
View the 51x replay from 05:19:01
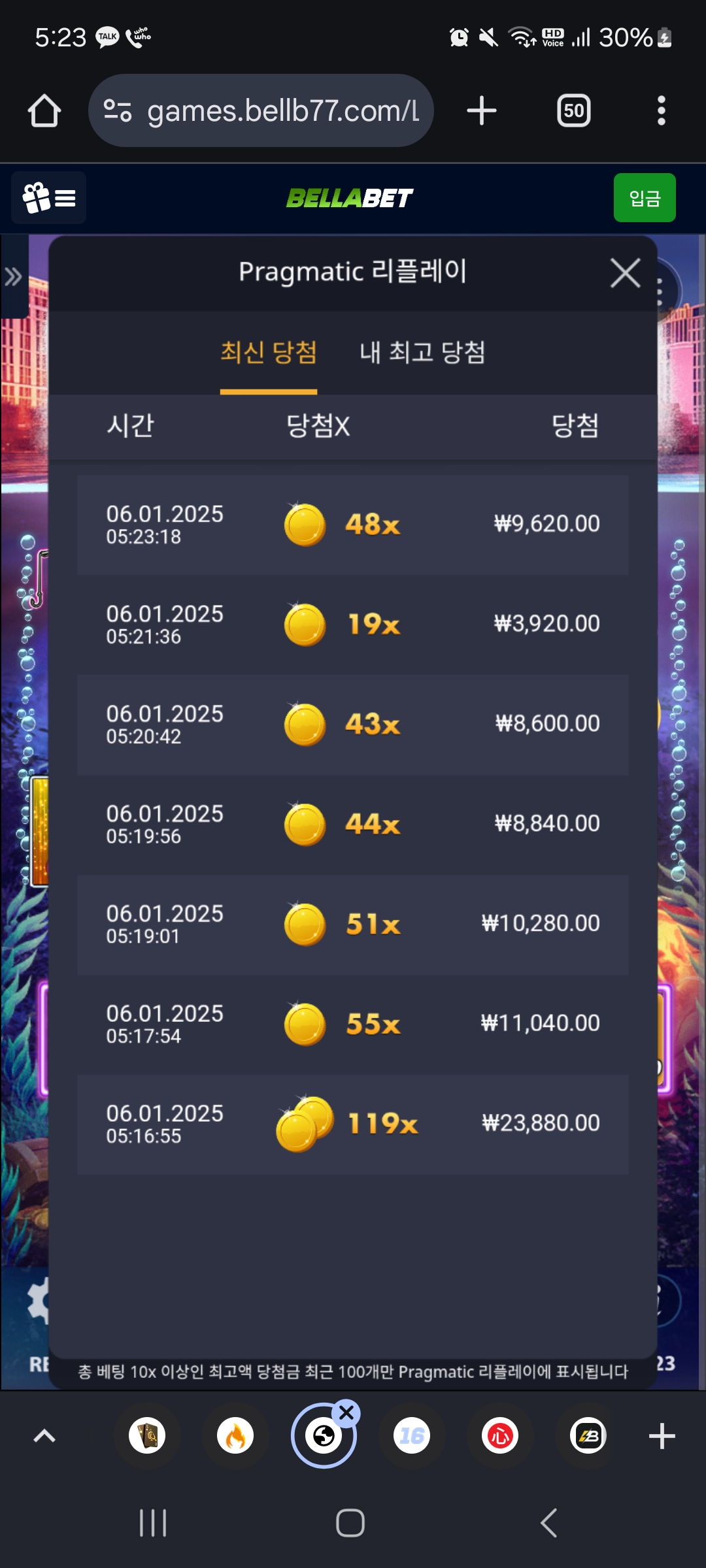pyautogui.click(x=353, y=924)
